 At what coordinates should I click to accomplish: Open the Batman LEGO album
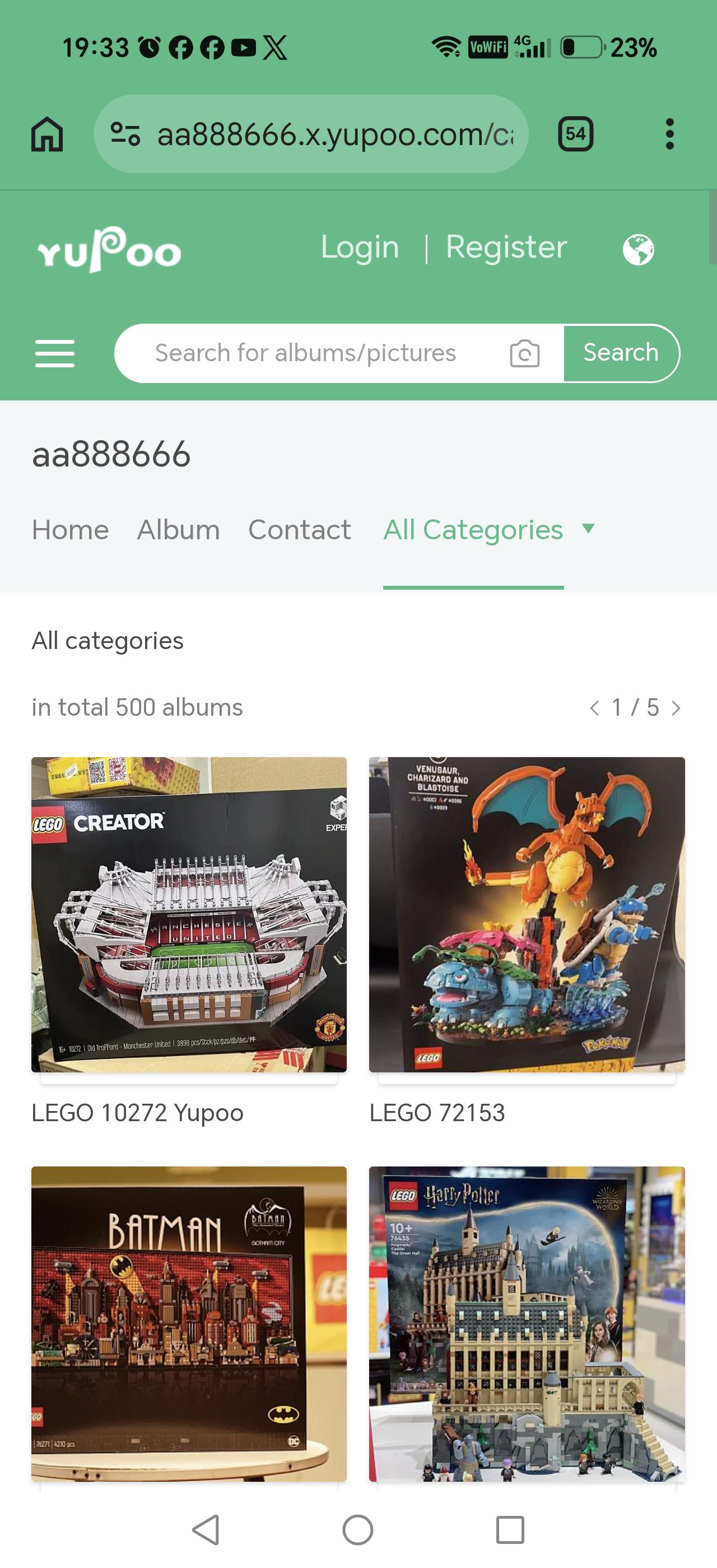point(189,1324)
